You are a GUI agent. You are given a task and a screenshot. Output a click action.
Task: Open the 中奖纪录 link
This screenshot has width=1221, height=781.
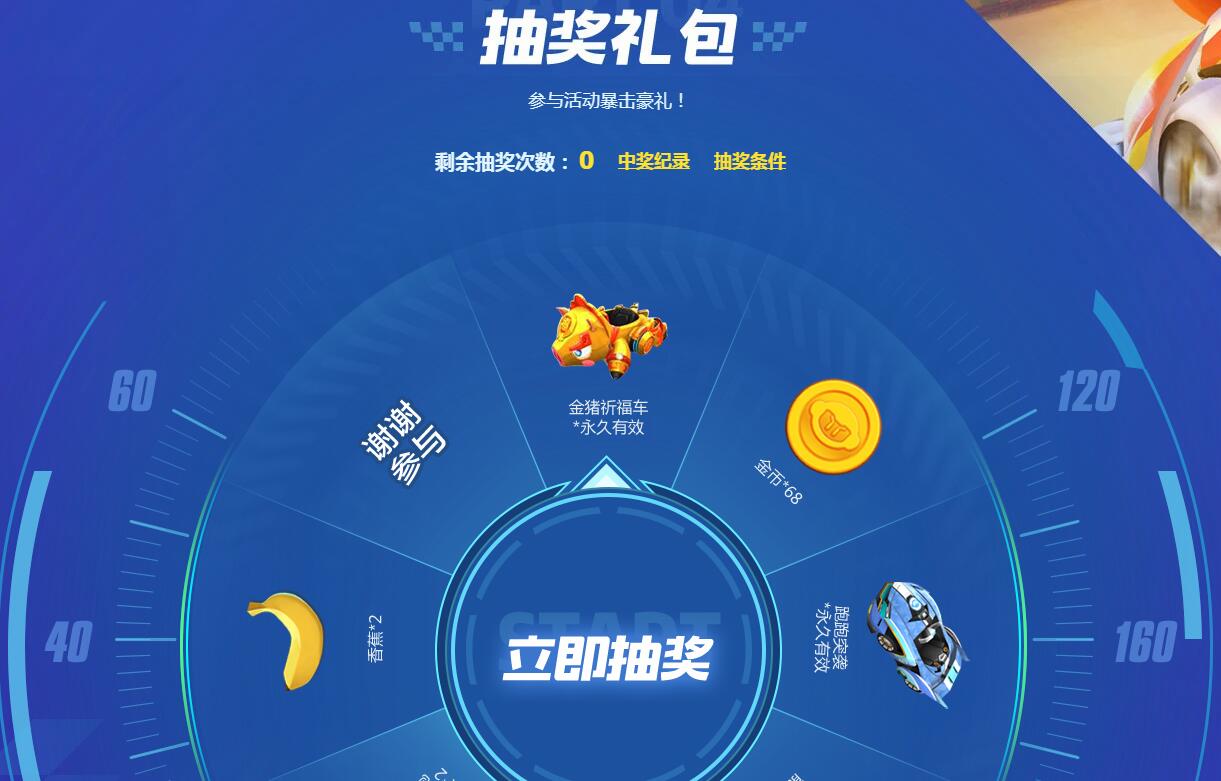(653, 161)
